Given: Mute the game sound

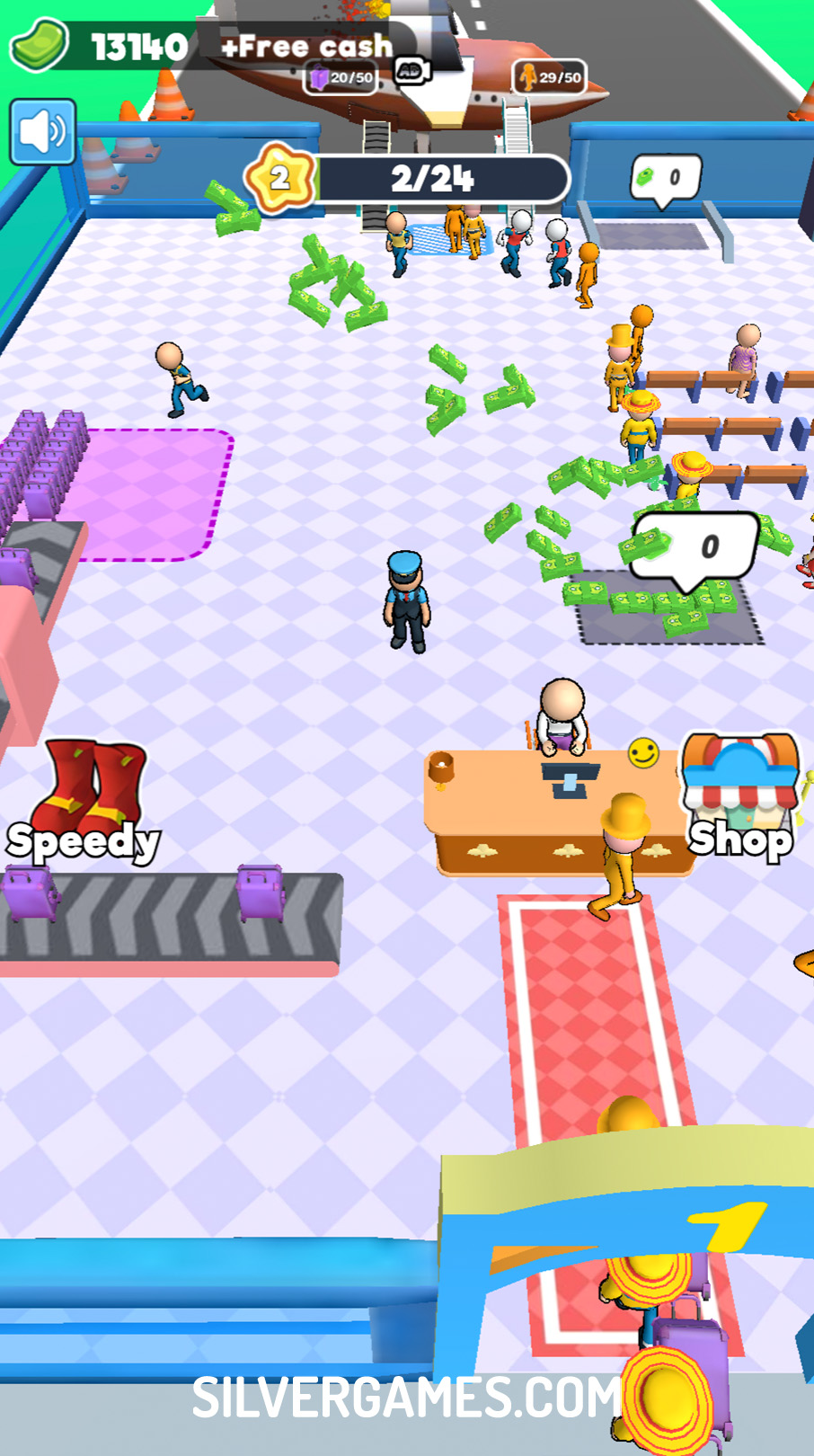Looking at the screenshot, I should [42, 132].
